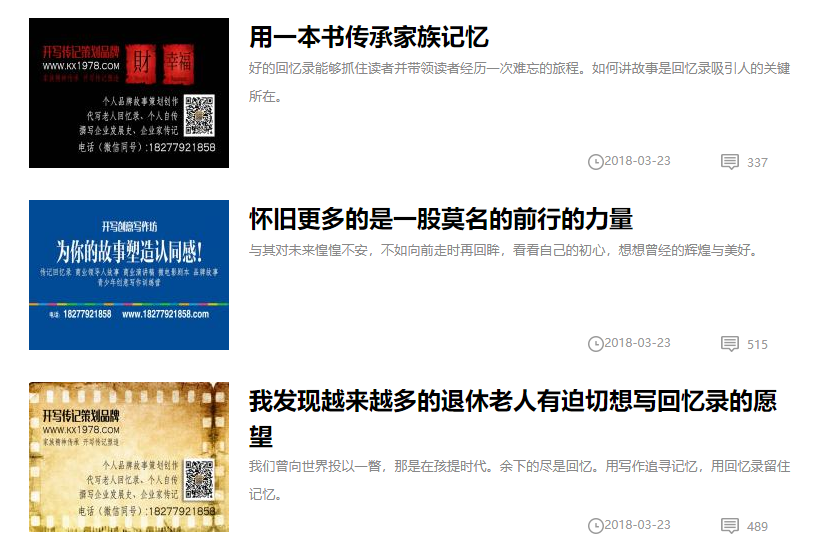The height and width of the screenshot is (547, 828).
Task: Open article 怀旧更多的是一股莫名的前行的力量
Action: point(440,219)
